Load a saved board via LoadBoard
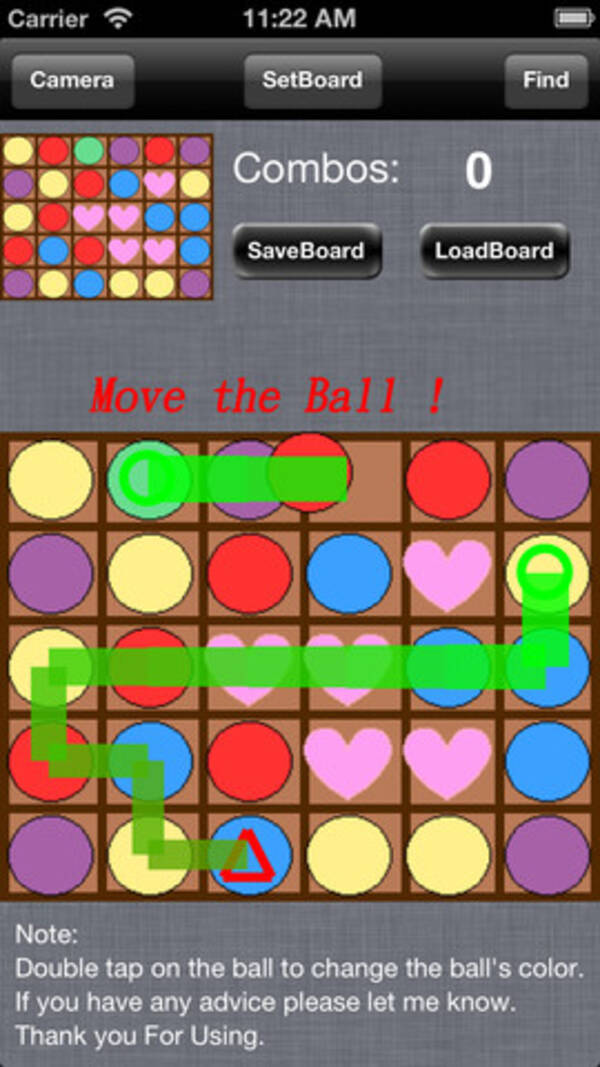This screenshot has height=1067, width=600. pos(493,250)
